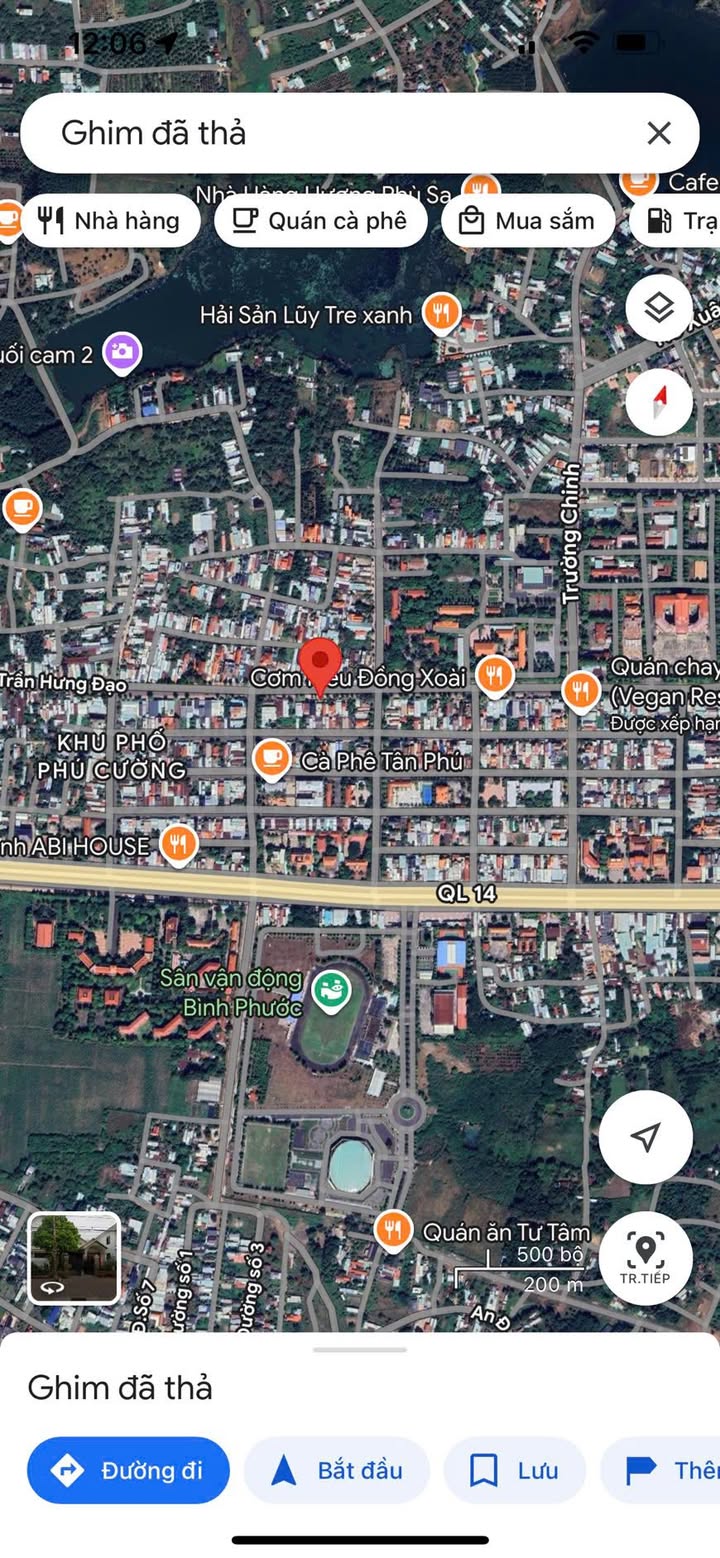The width and height of the screenshot is (720, 1558).
Task: Select the 'Nhà hàng' filter chip
Action: pyautogui.click(x=110, y=221)
